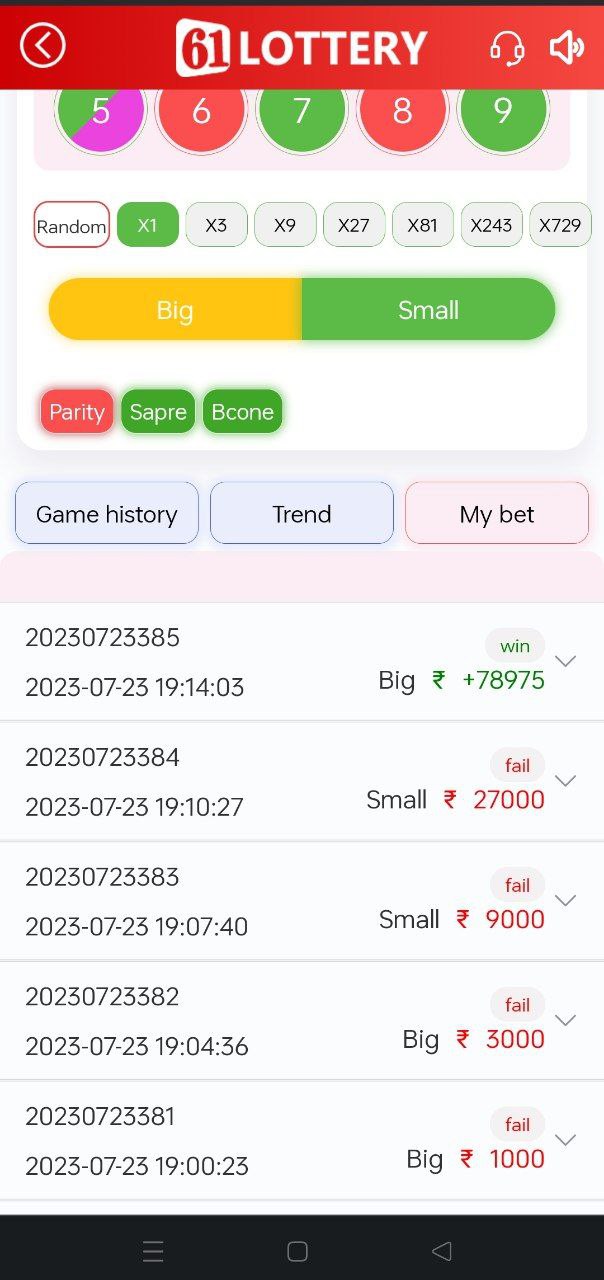This screenshot has height=1280, width=604.
Task: Select the X3 multiplier
Action: pyautogui.click(x=216, y=225)
